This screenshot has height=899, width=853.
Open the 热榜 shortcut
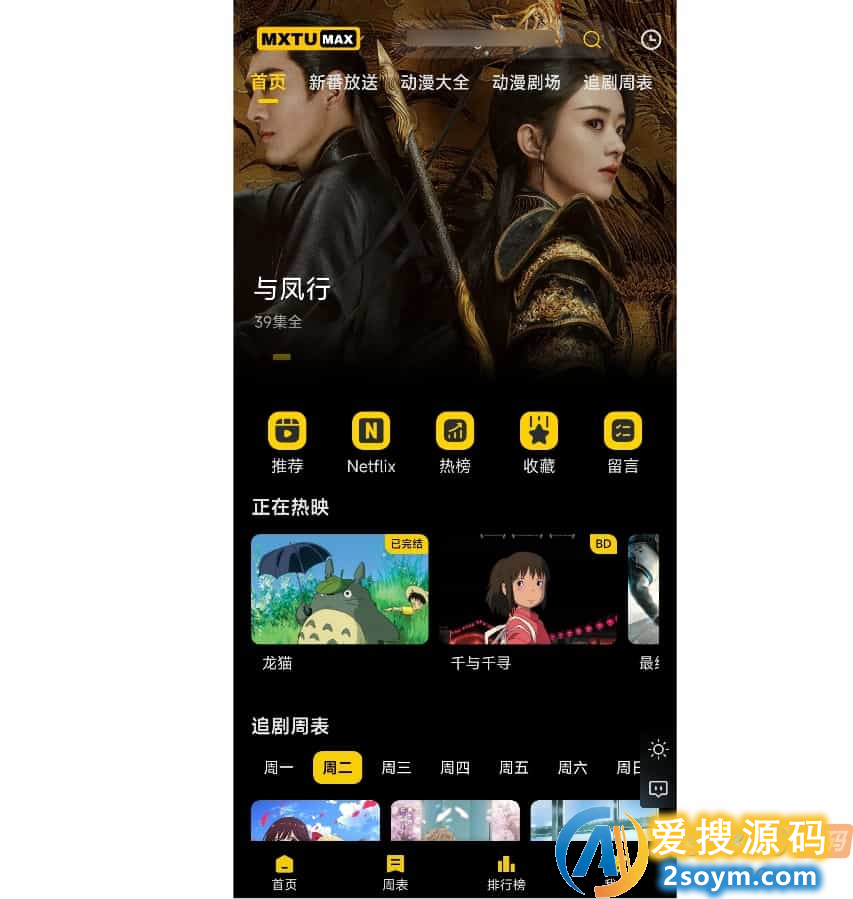point(455,442)
